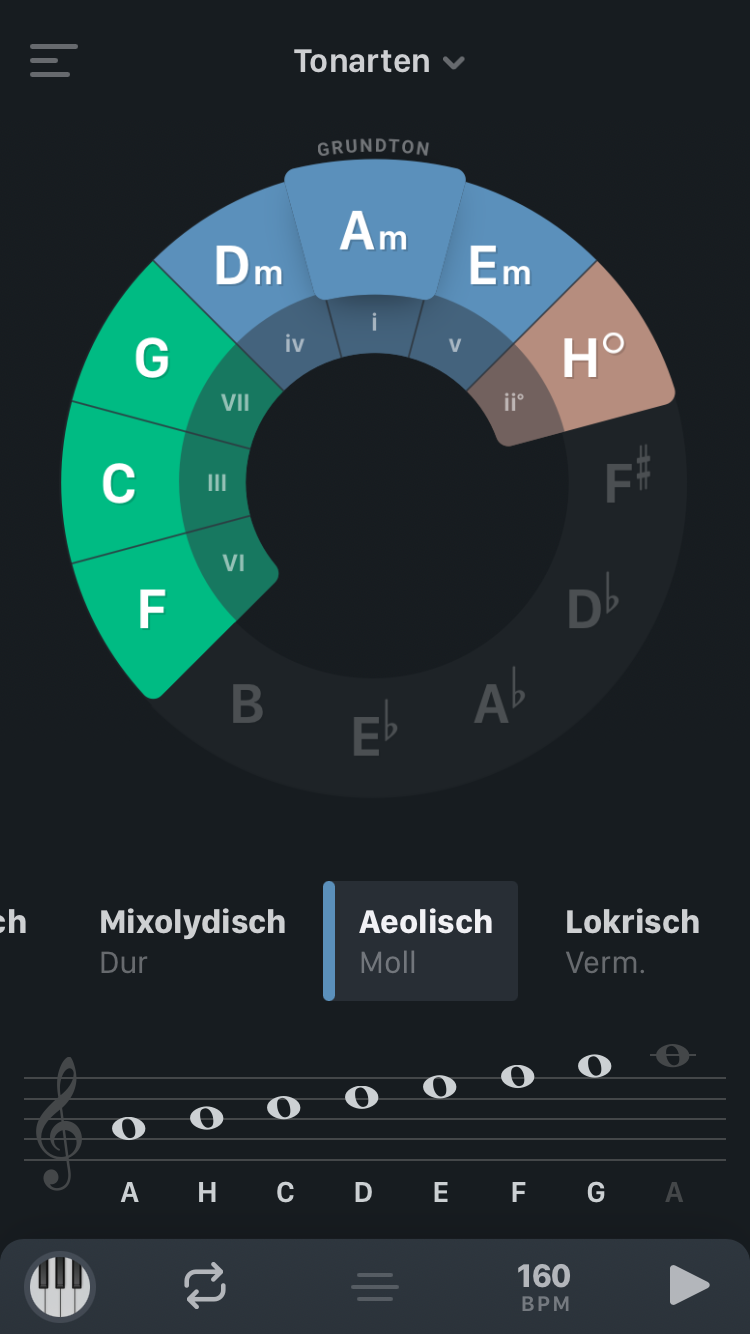The width and height of the screenshot is (750, 1334).
Task: Play the C chord segment
Action: point(118,484)
